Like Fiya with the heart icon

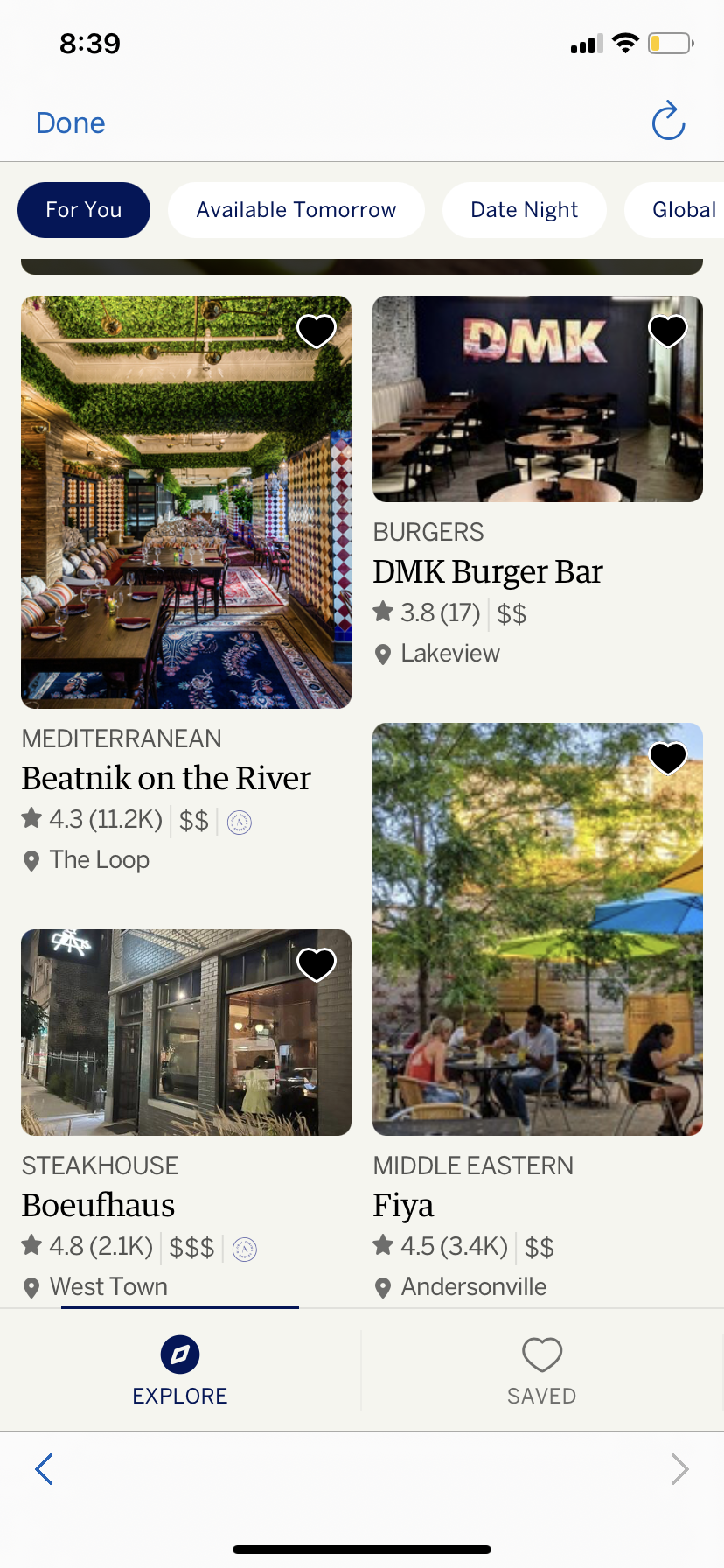(x=668, y=758)
